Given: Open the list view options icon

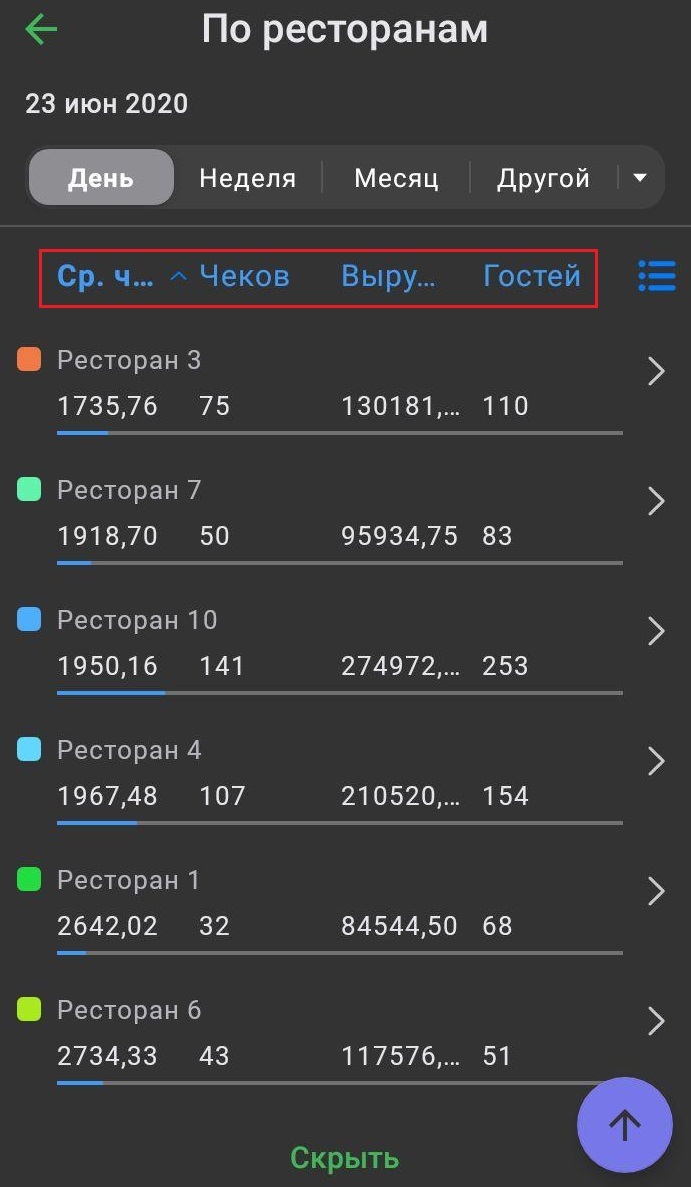Looking at the screenshot, I should coord(656,276).
